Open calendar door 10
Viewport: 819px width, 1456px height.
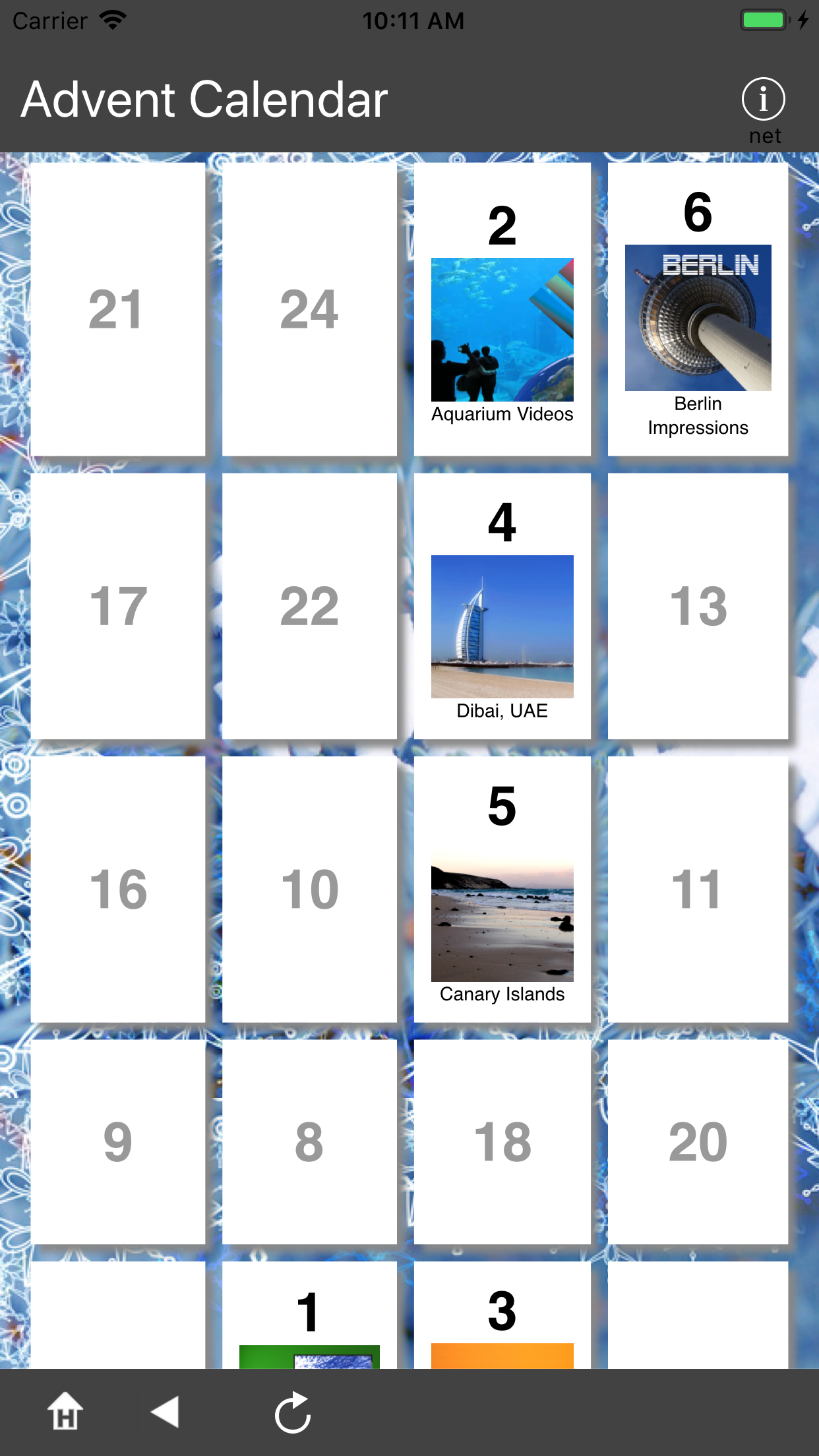tap(309, 890)
